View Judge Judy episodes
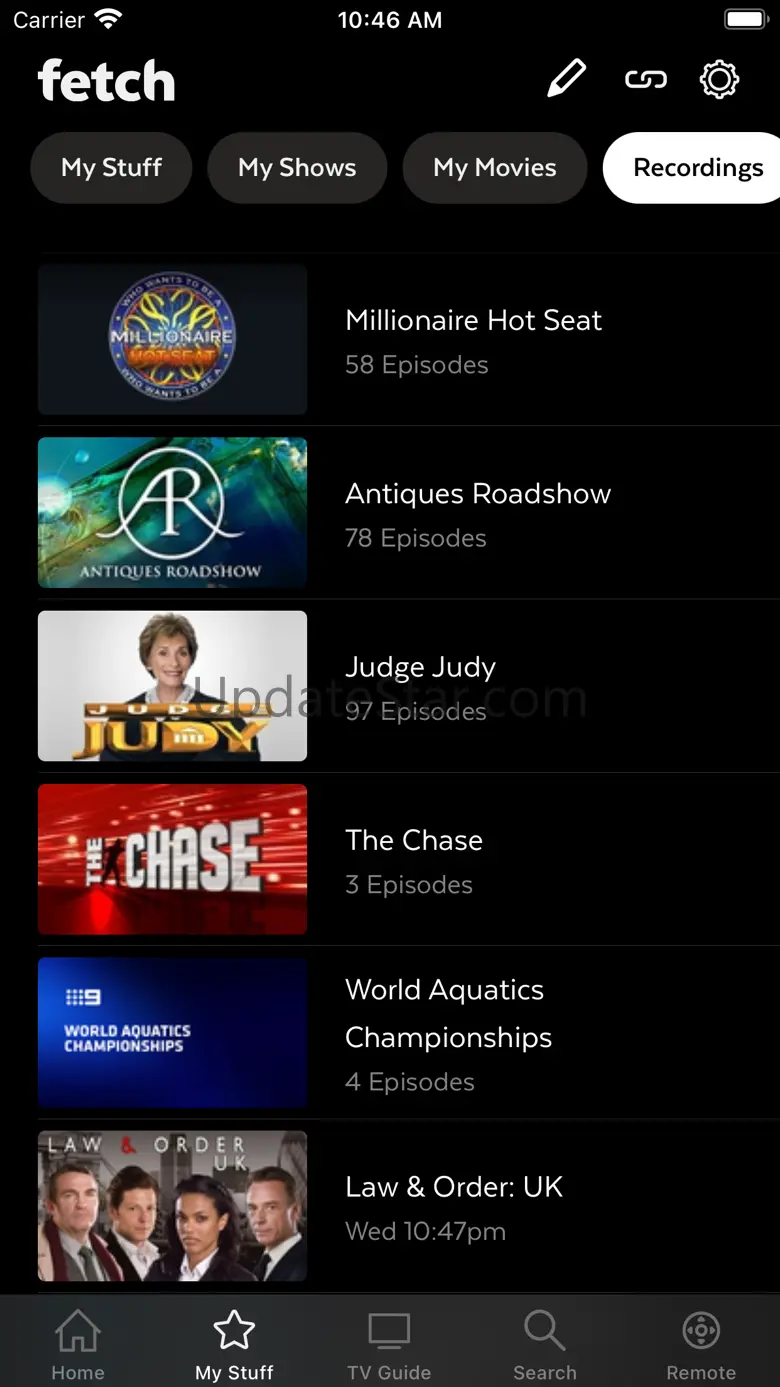Screen dimensions: 780x1387 coord(409,686)
